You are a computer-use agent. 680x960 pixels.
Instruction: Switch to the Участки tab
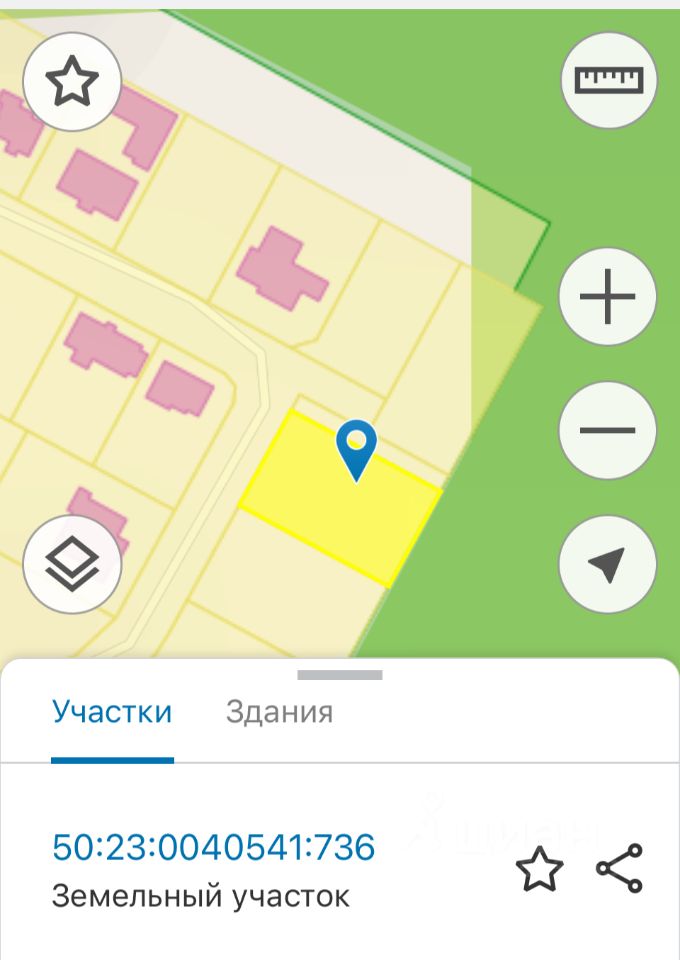[x=112, y=713]
